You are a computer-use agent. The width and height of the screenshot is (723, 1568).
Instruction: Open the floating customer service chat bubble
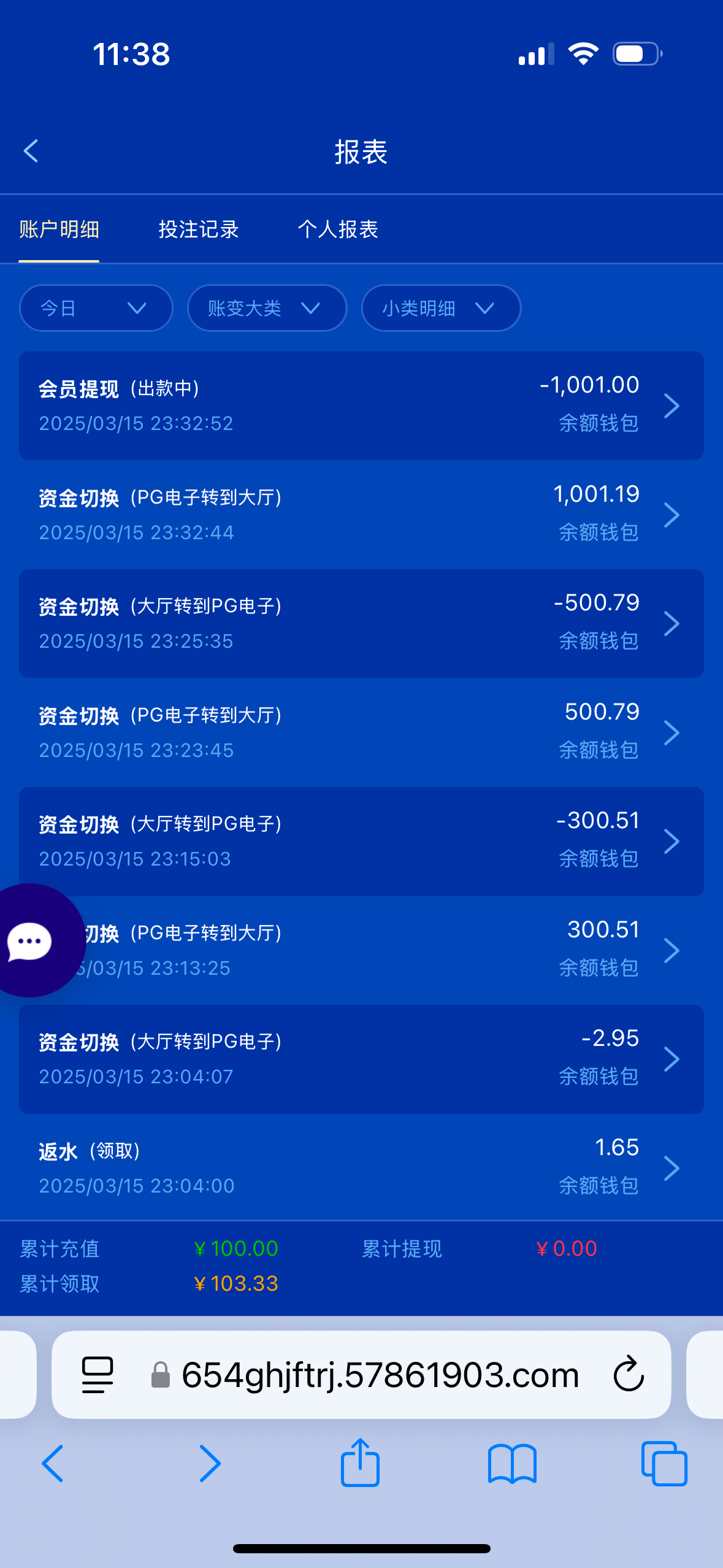point(31,940)
